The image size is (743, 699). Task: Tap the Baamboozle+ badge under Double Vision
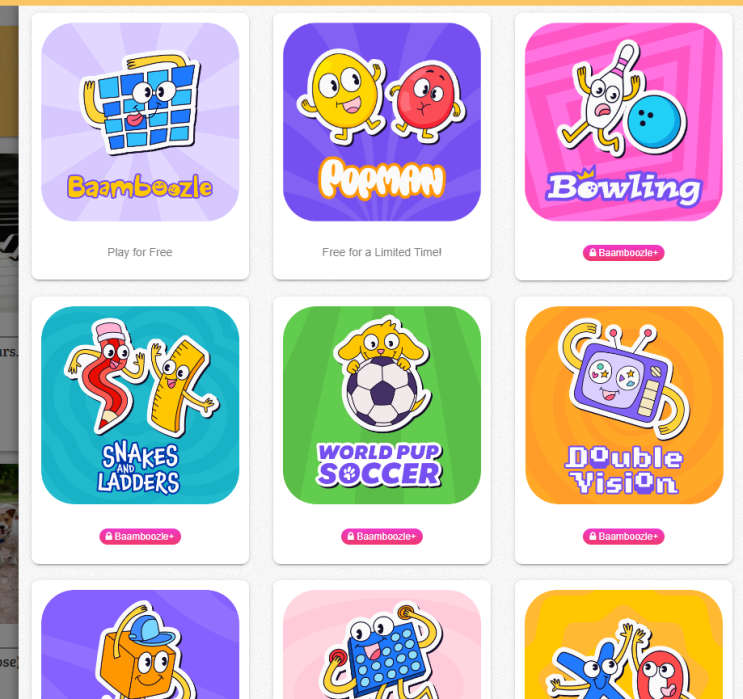coord(624,536)
